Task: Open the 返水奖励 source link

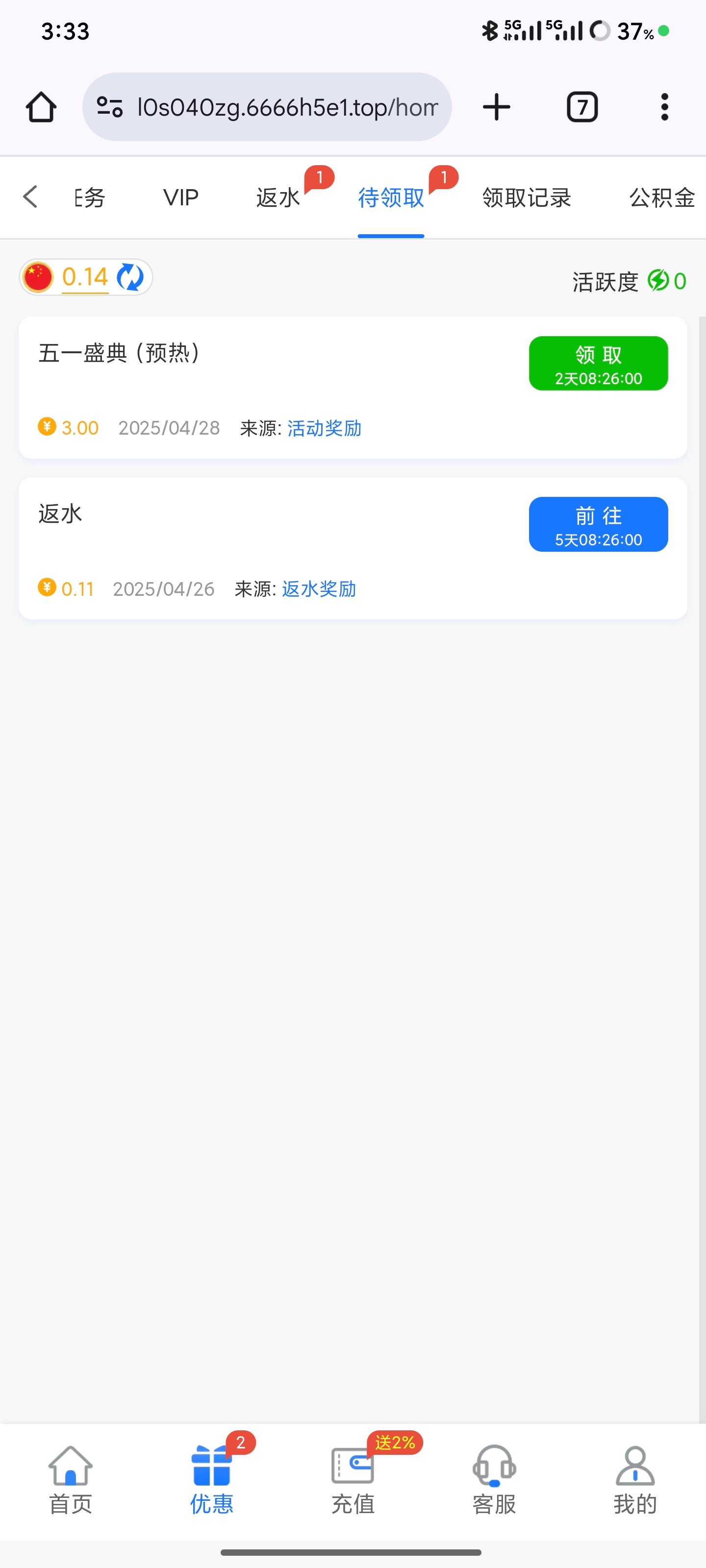Action: pyautogui.click(x=319, y=589)
